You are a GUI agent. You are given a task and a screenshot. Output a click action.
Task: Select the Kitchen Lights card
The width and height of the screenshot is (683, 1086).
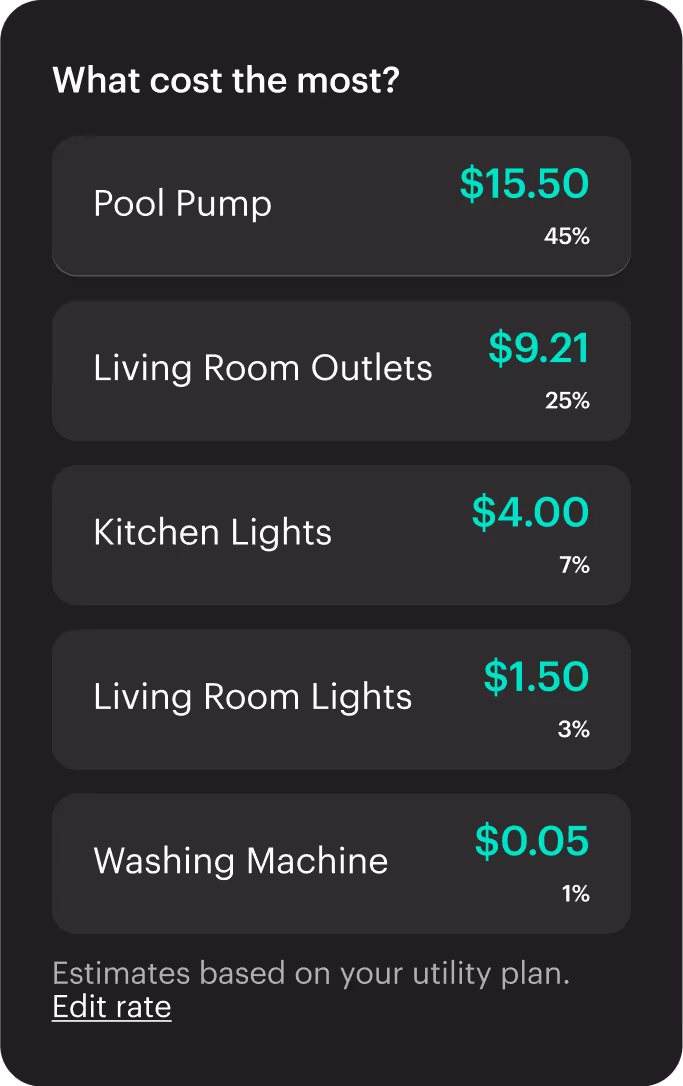tap(341, 534)
